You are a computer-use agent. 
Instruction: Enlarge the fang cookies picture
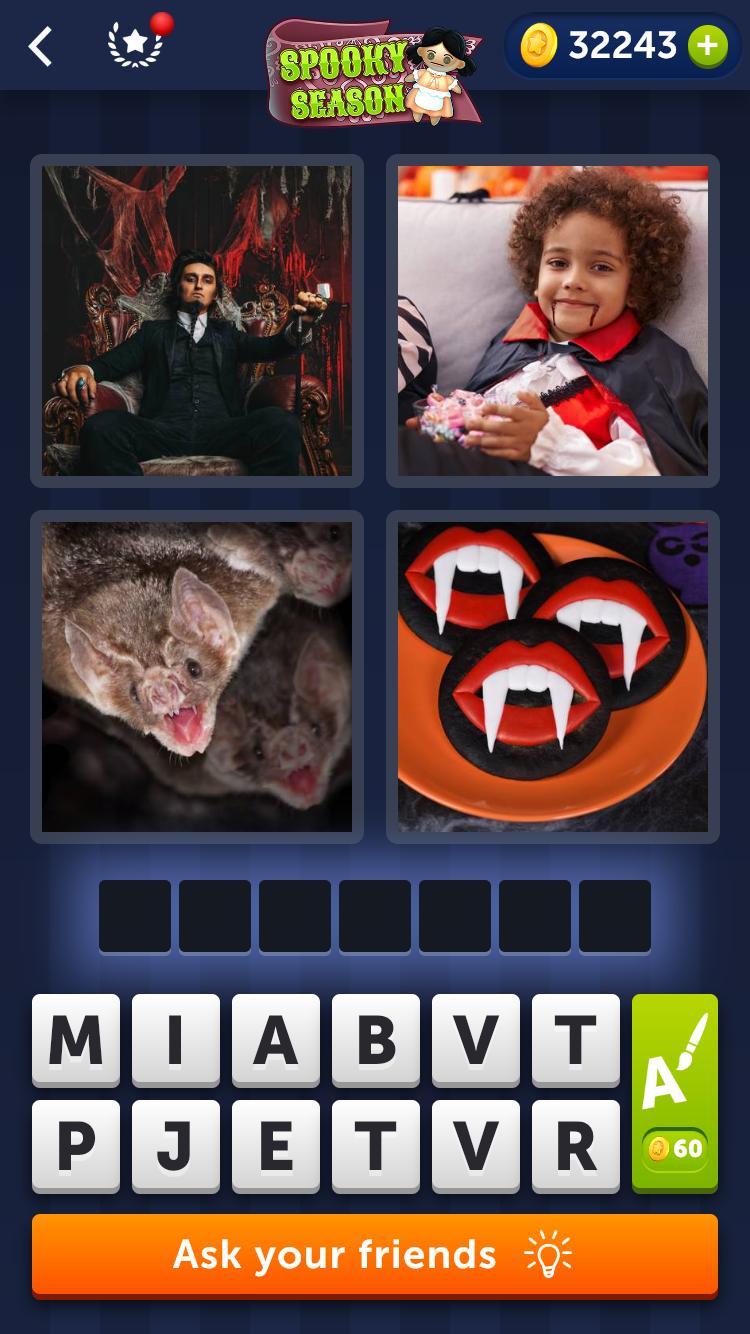click(x=553, y=677)
